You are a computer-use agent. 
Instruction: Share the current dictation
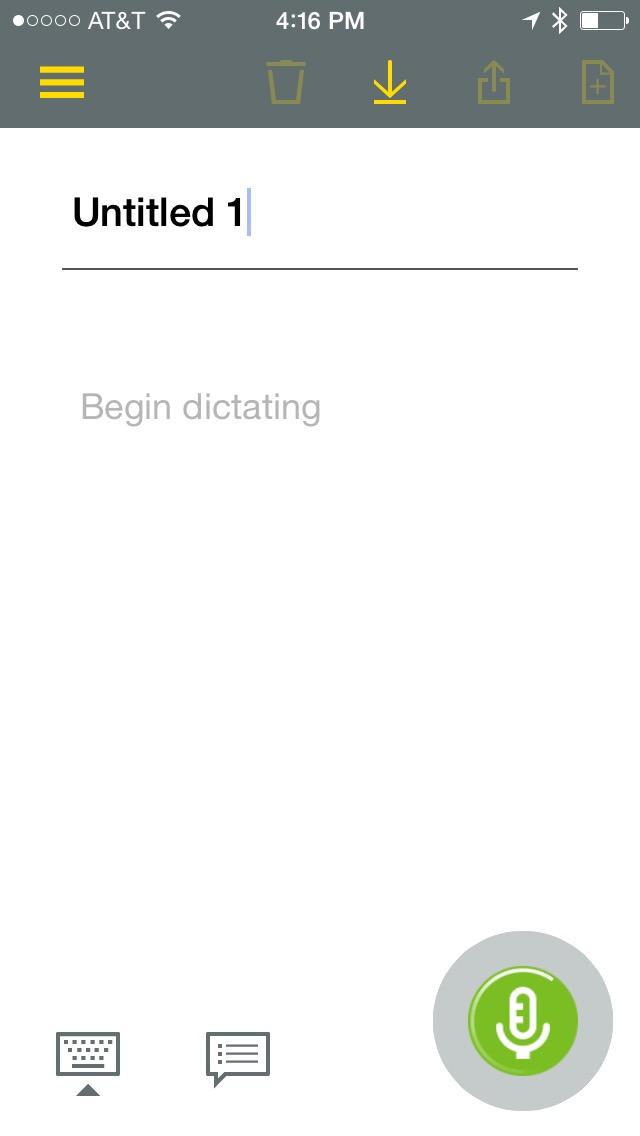click(494, 83)
